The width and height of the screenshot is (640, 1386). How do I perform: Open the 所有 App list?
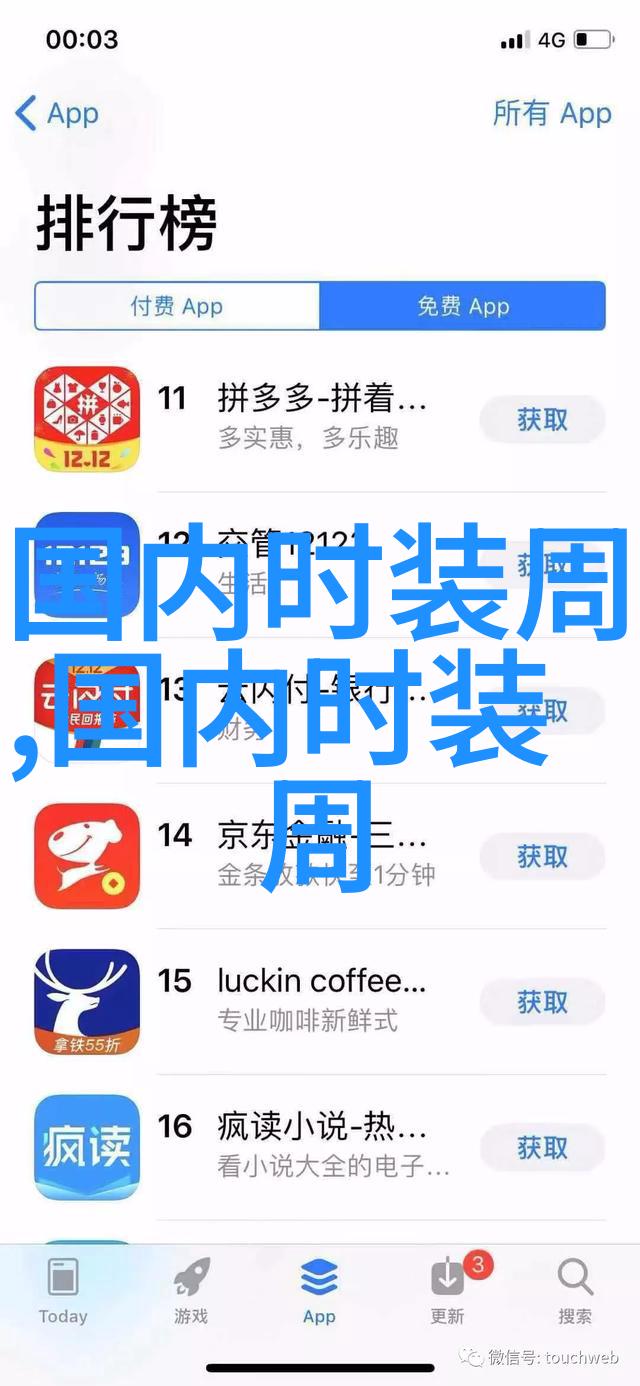pos(551,113)
